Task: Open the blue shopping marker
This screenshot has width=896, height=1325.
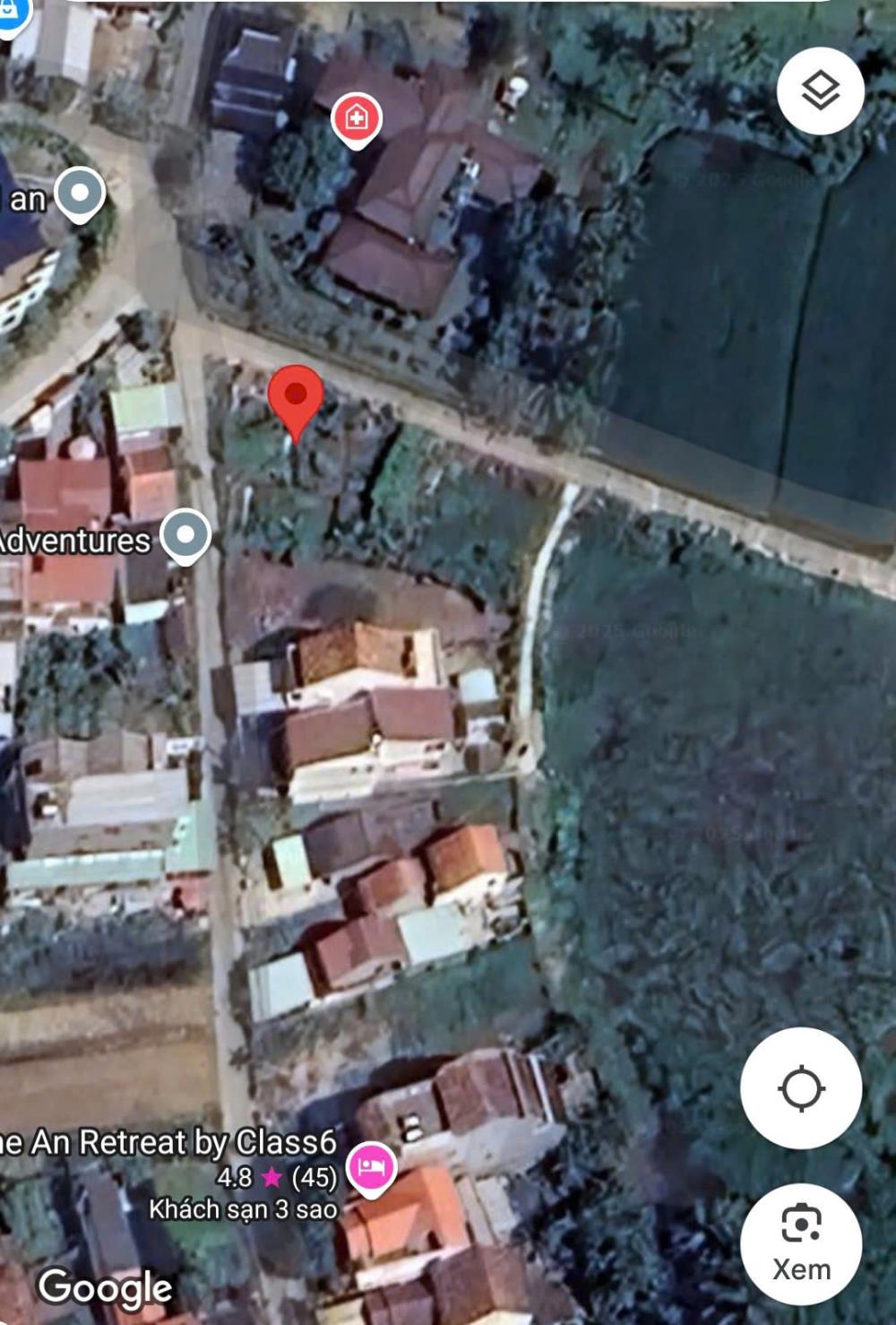Action: point(11,13)
